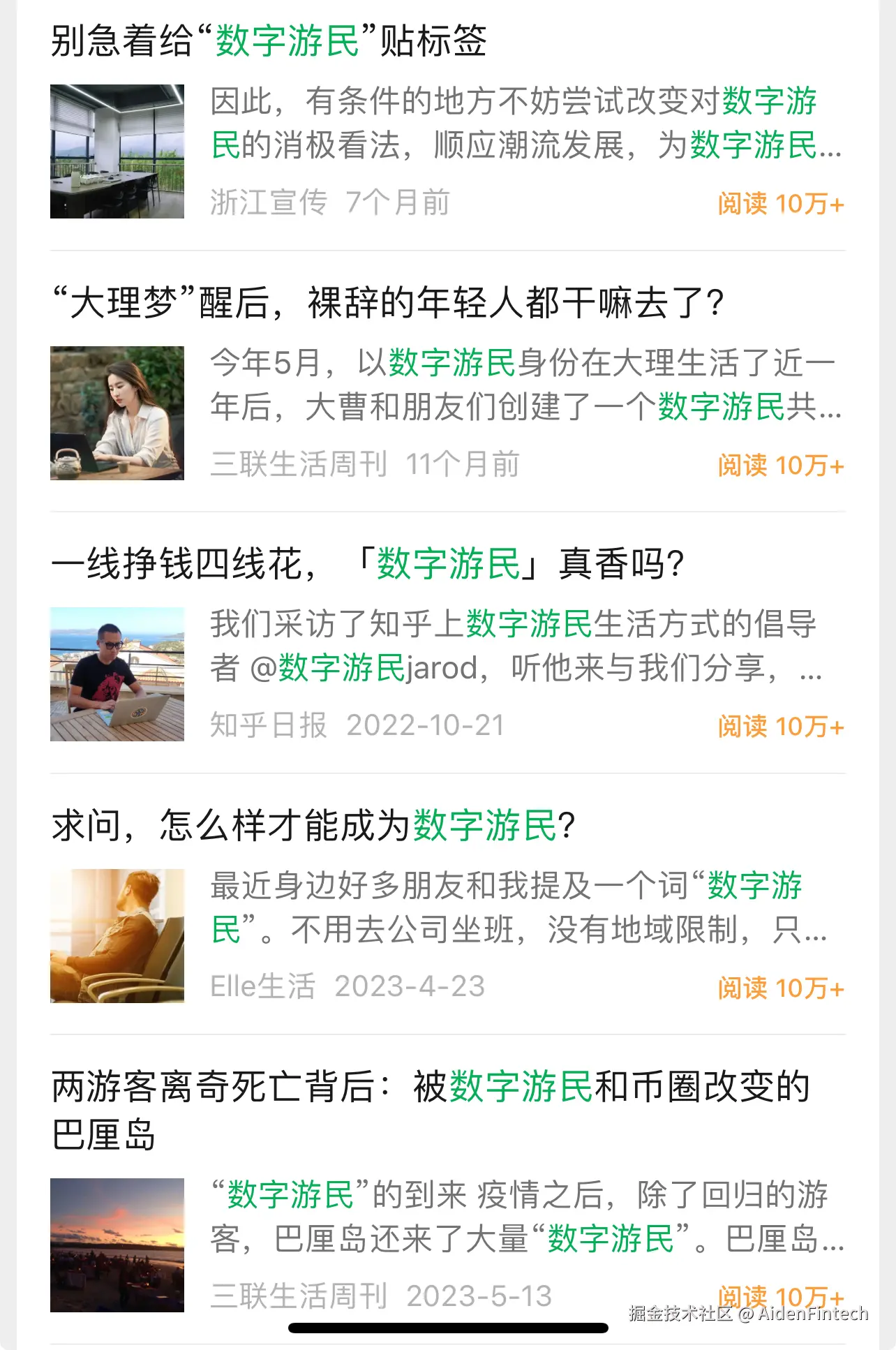Click thumbnail of man sitting in sunlight
The width and height of the screenshot is (896, 1350).
coord(119,936)
